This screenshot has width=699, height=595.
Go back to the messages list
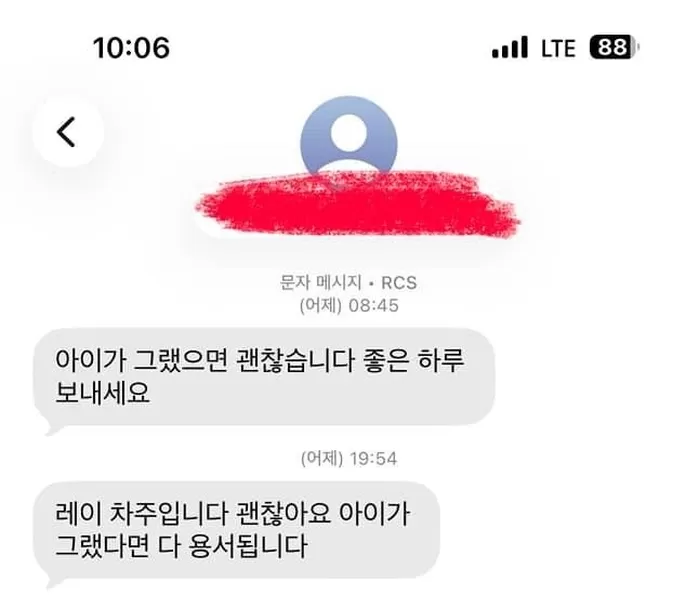coord(67,131)
